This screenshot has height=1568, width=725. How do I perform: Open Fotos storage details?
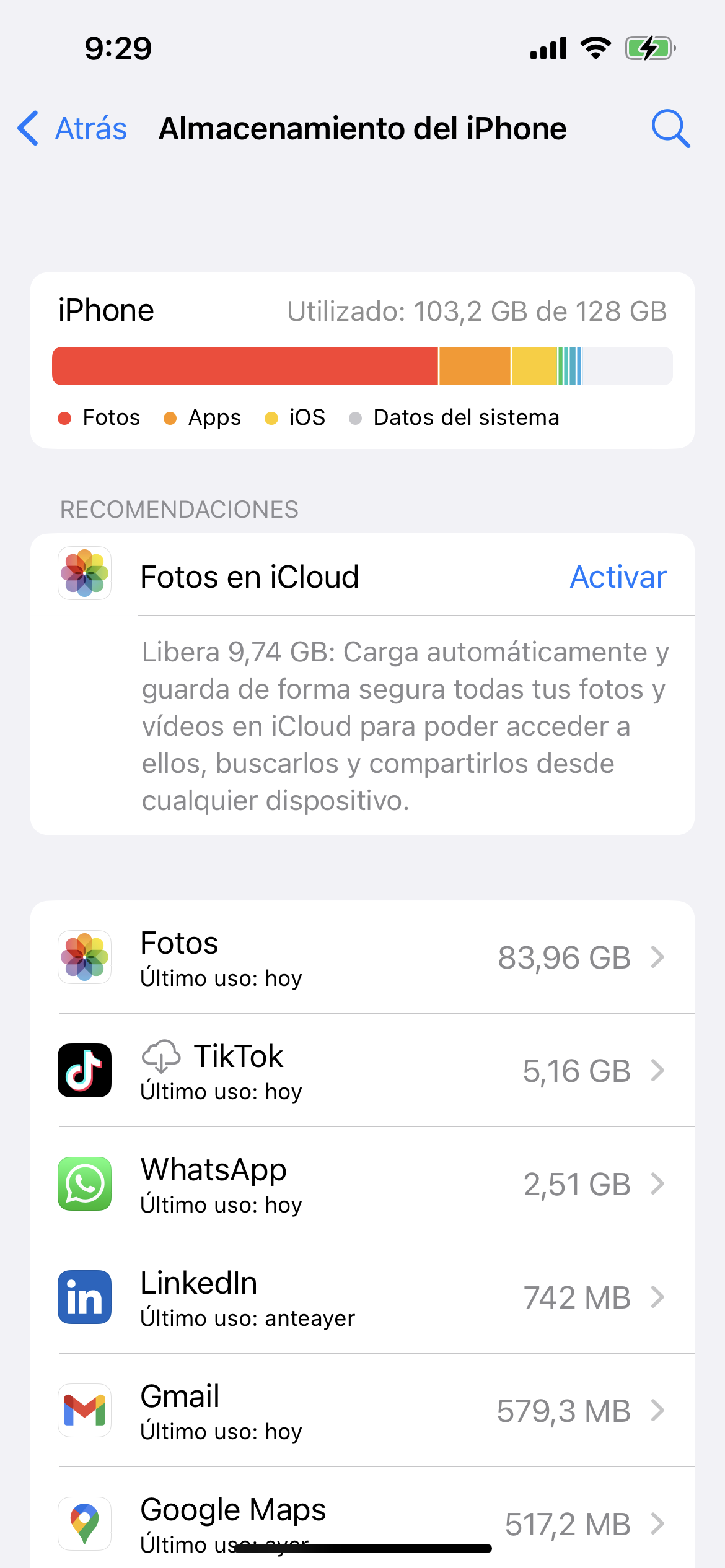(x=362, y=957)
